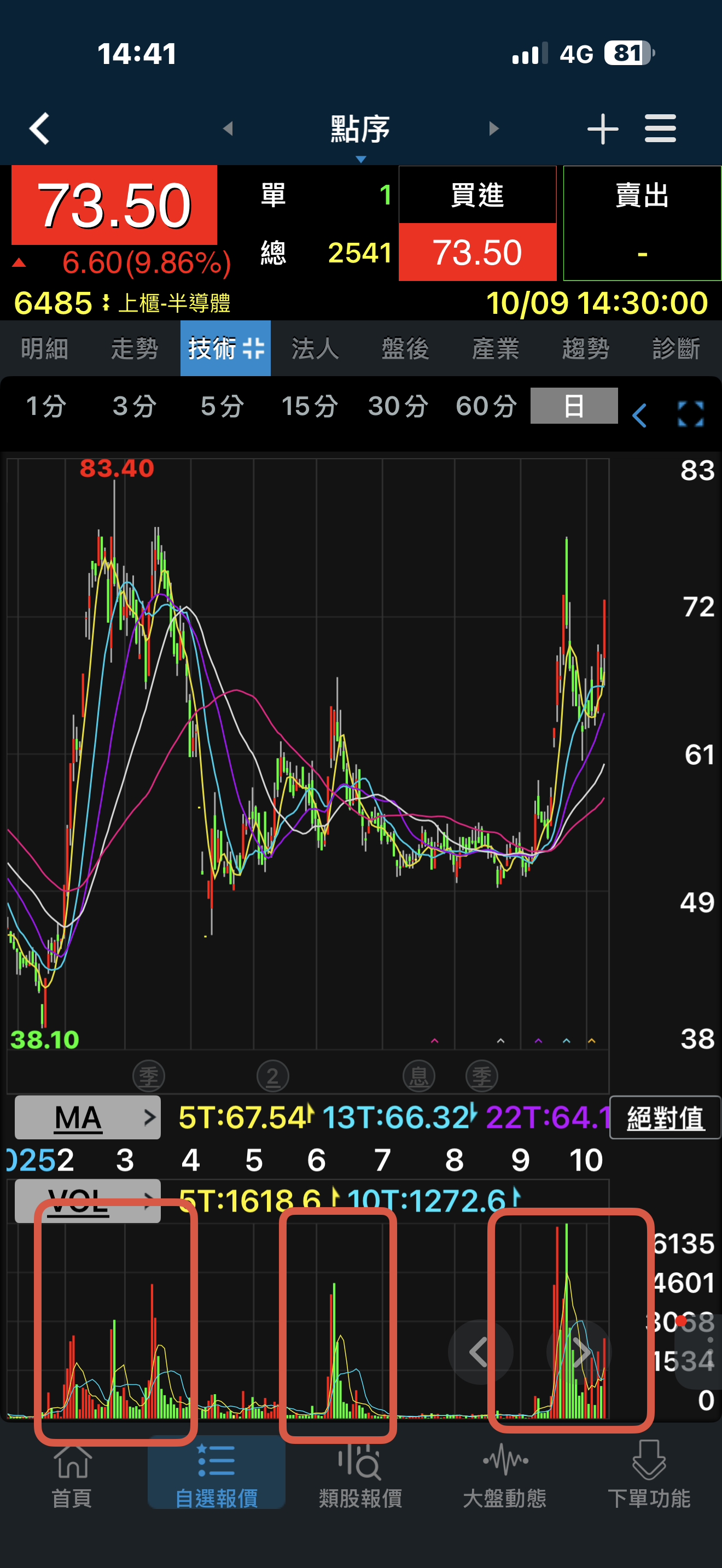Select the 60分 chart interval

point(486,406)
